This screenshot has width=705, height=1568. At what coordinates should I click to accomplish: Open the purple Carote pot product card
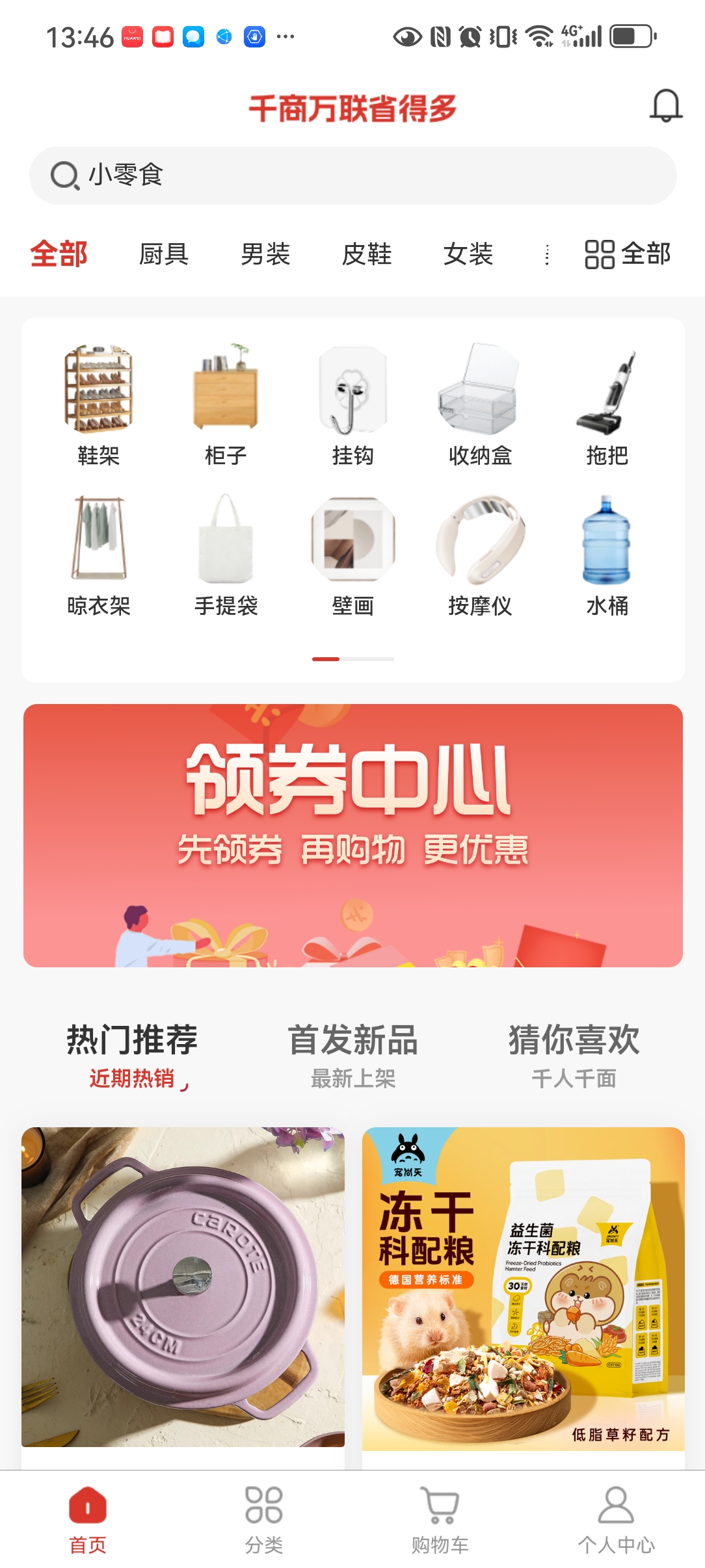point(183,1287)
